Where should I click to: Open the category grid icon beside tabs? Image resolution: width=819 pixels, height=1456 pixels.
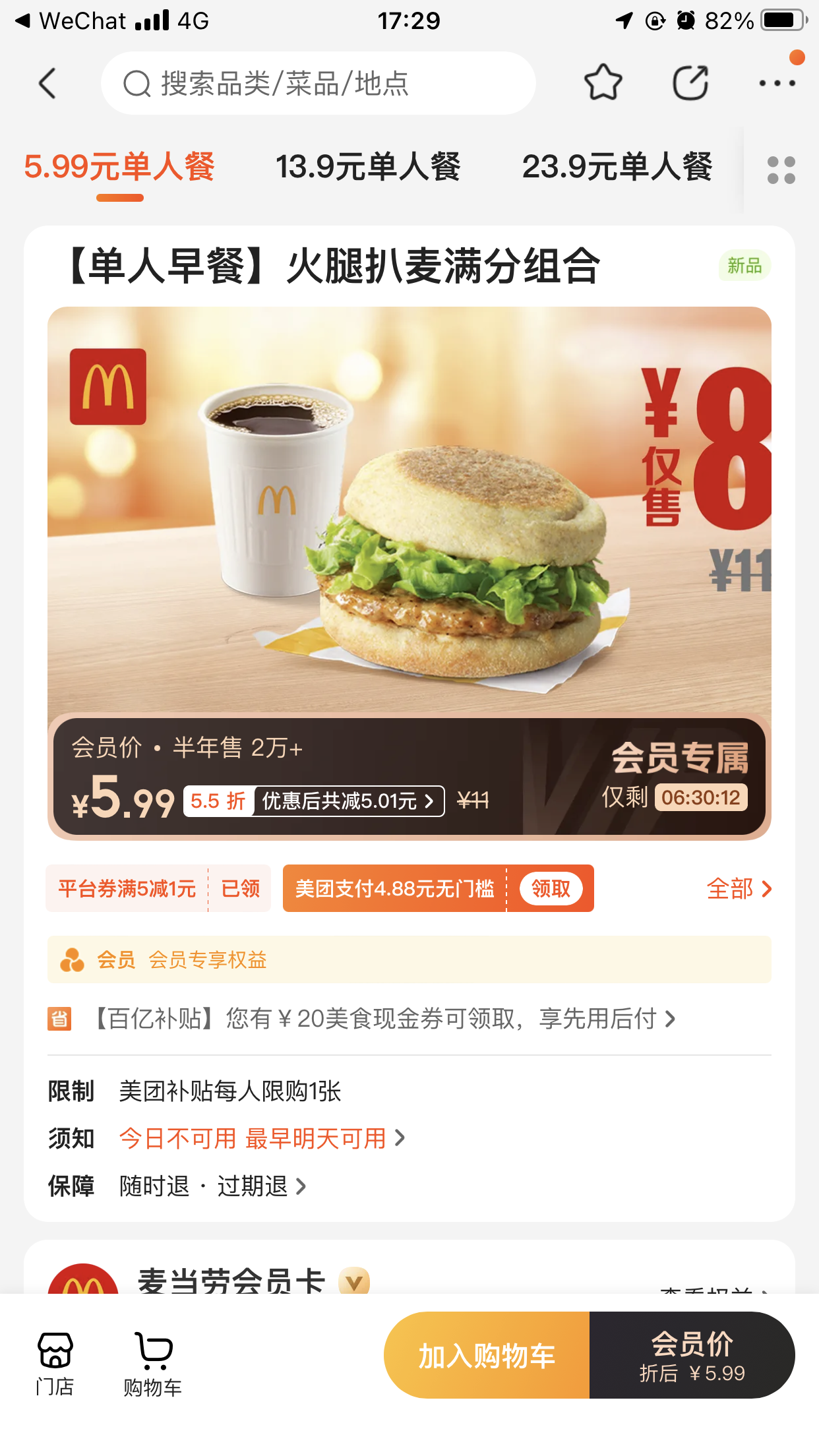[x=781, y=170]
